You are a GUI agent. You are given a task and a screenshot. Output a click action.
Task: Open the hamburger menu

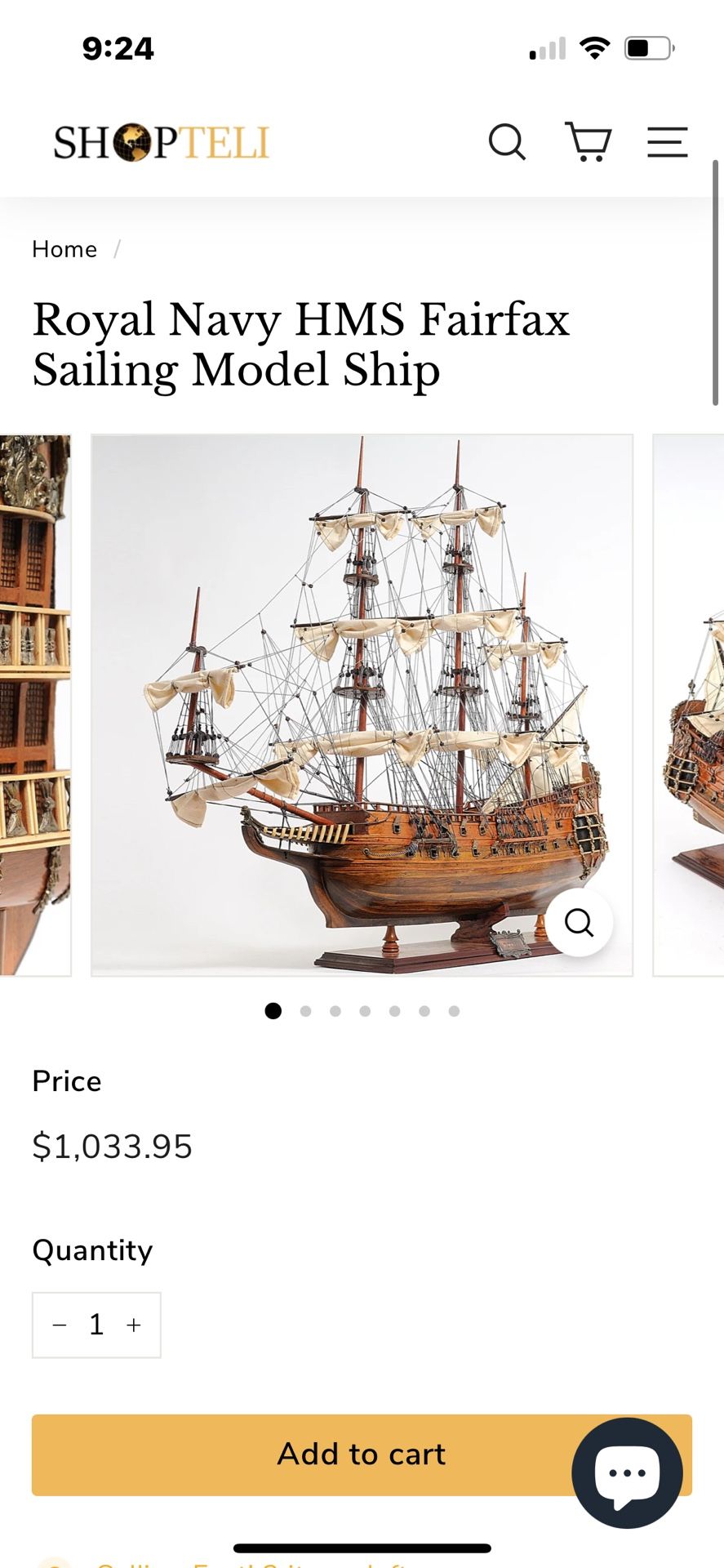(x=668, y=142)
